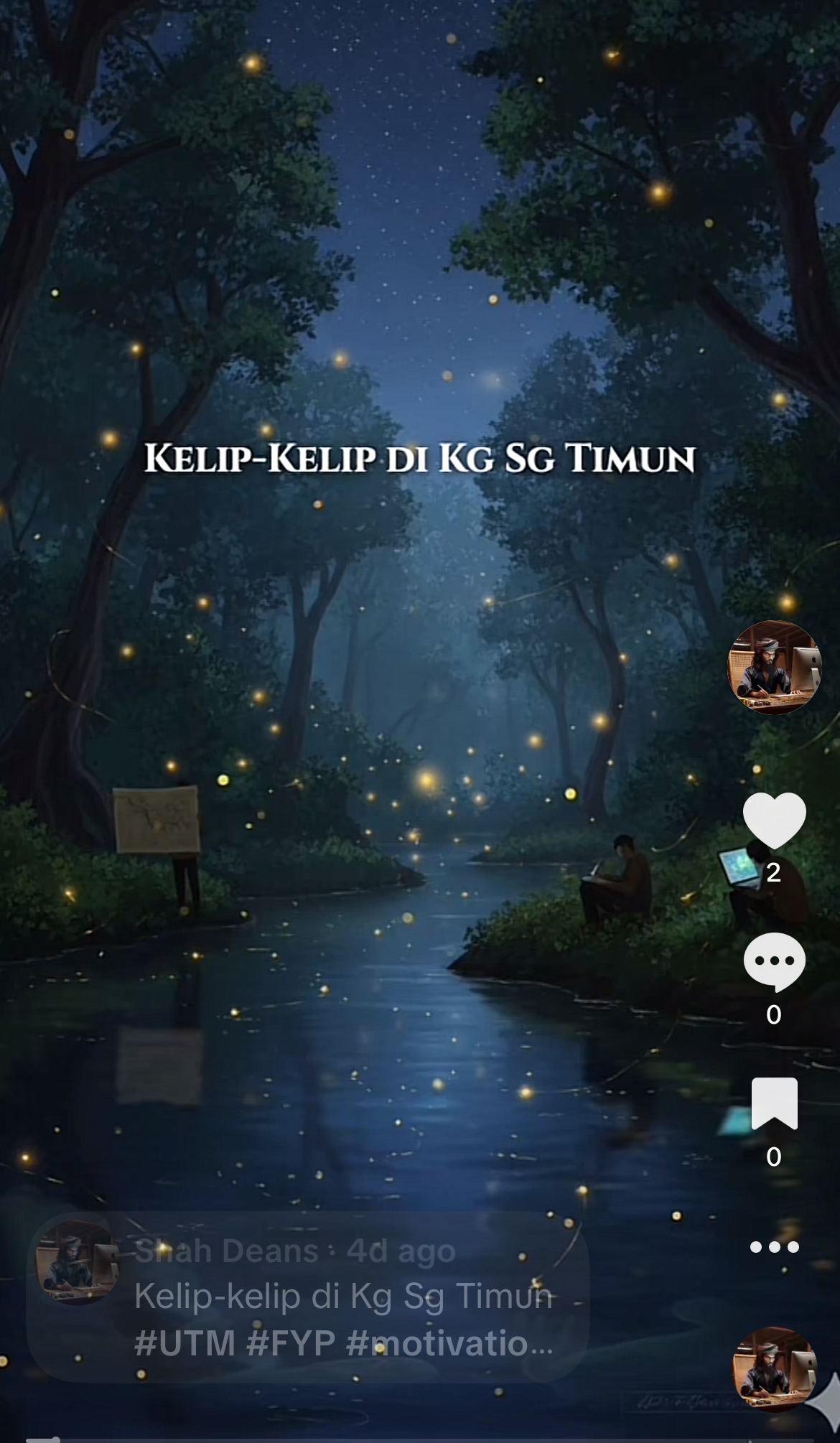Expand the Kelip-kelip di Kg Sg Timun caption
The image size is (840, 1443).
[x=343, y=1320]
